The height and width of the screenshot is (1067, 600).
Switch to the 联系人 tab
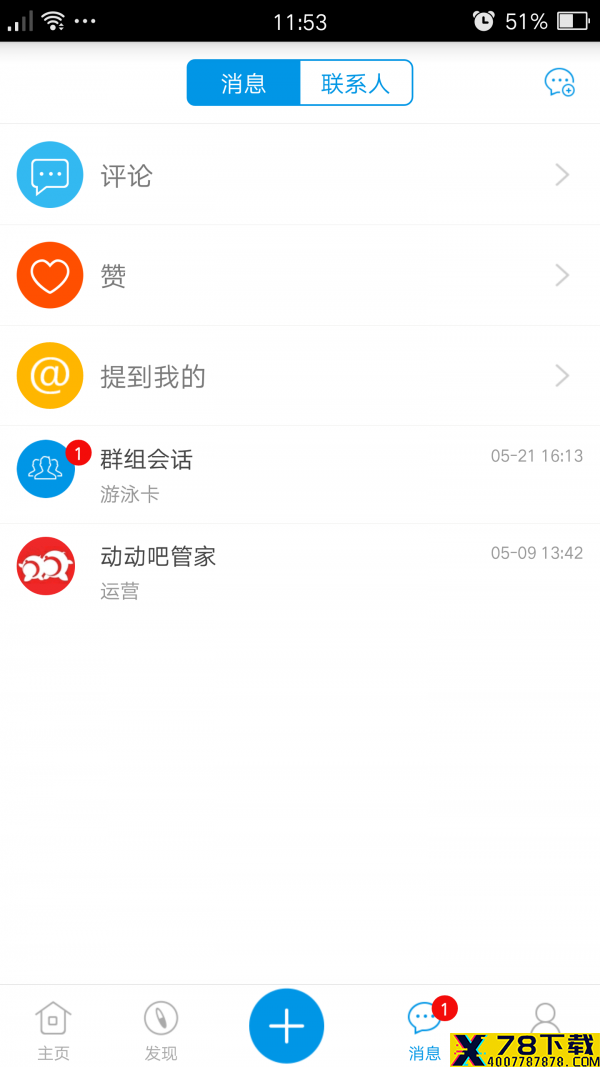[x=356, y=83]
